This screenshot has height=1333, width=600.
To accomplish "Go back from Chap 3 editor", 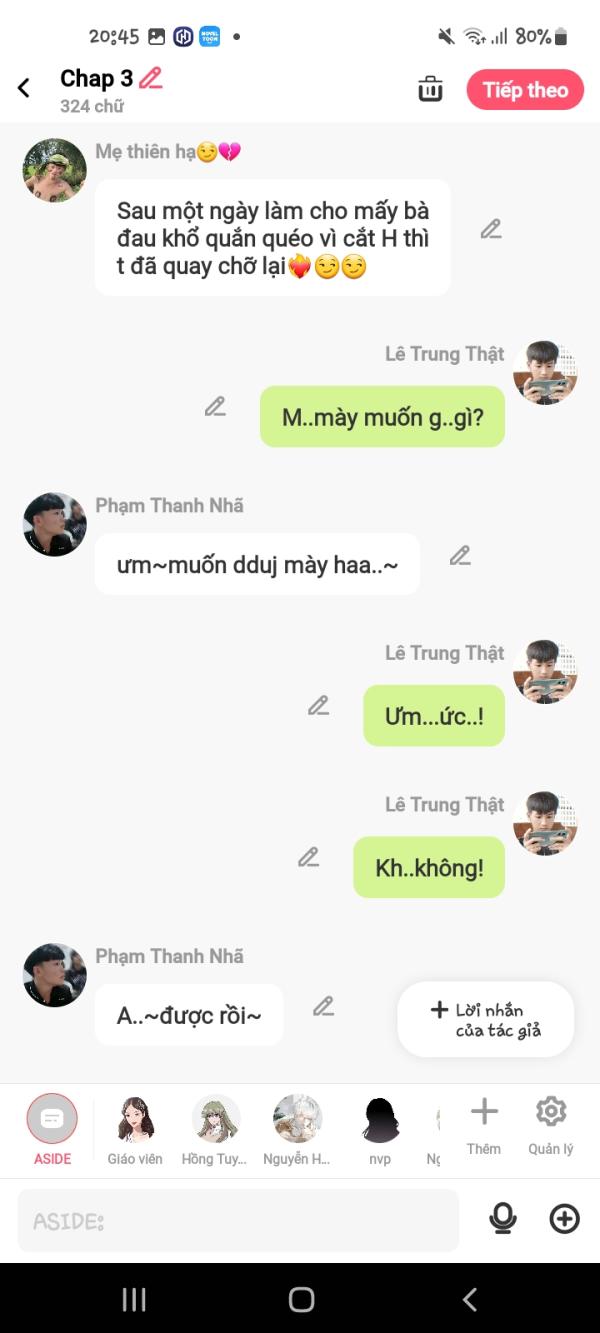I will (x=24, y=89).
